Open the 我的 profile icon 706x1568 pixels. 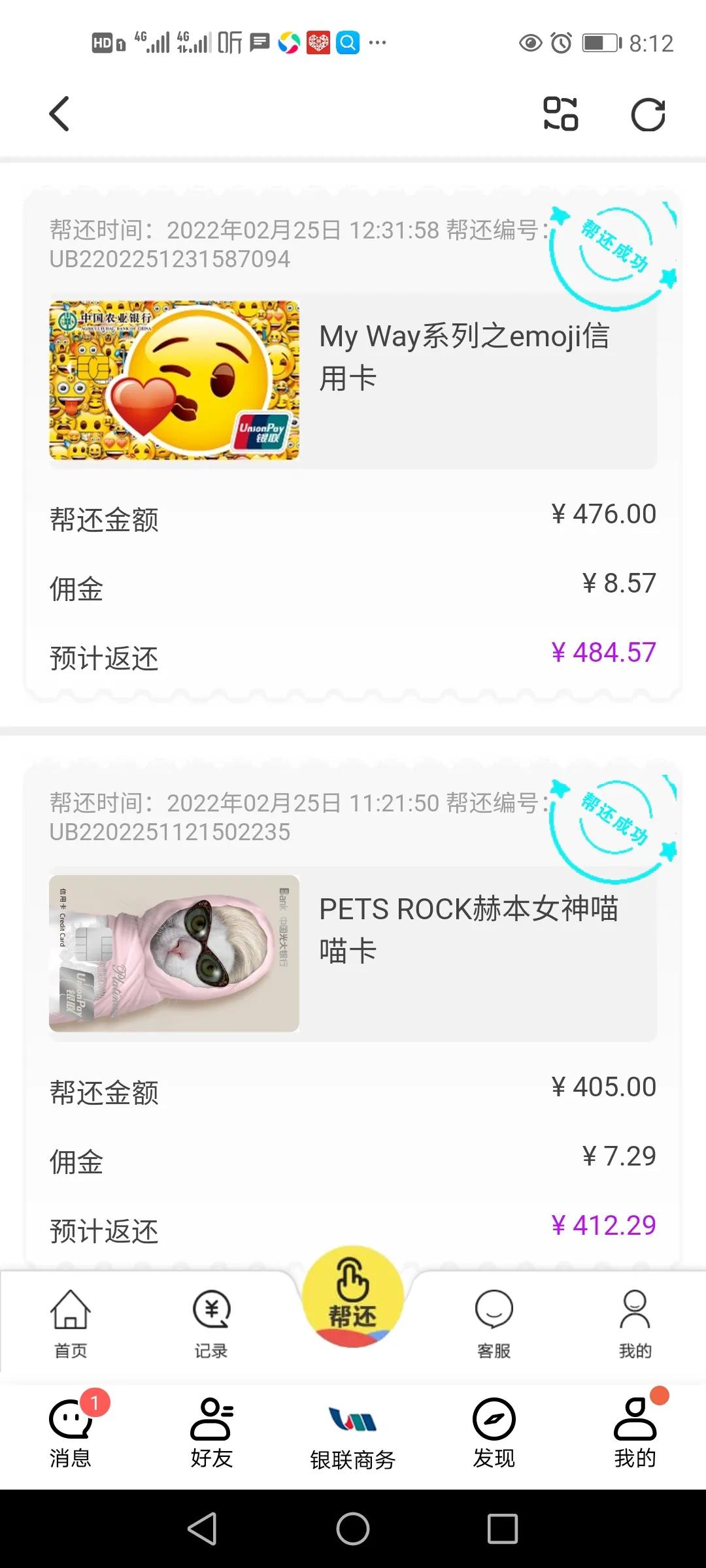coord(635,1320)
